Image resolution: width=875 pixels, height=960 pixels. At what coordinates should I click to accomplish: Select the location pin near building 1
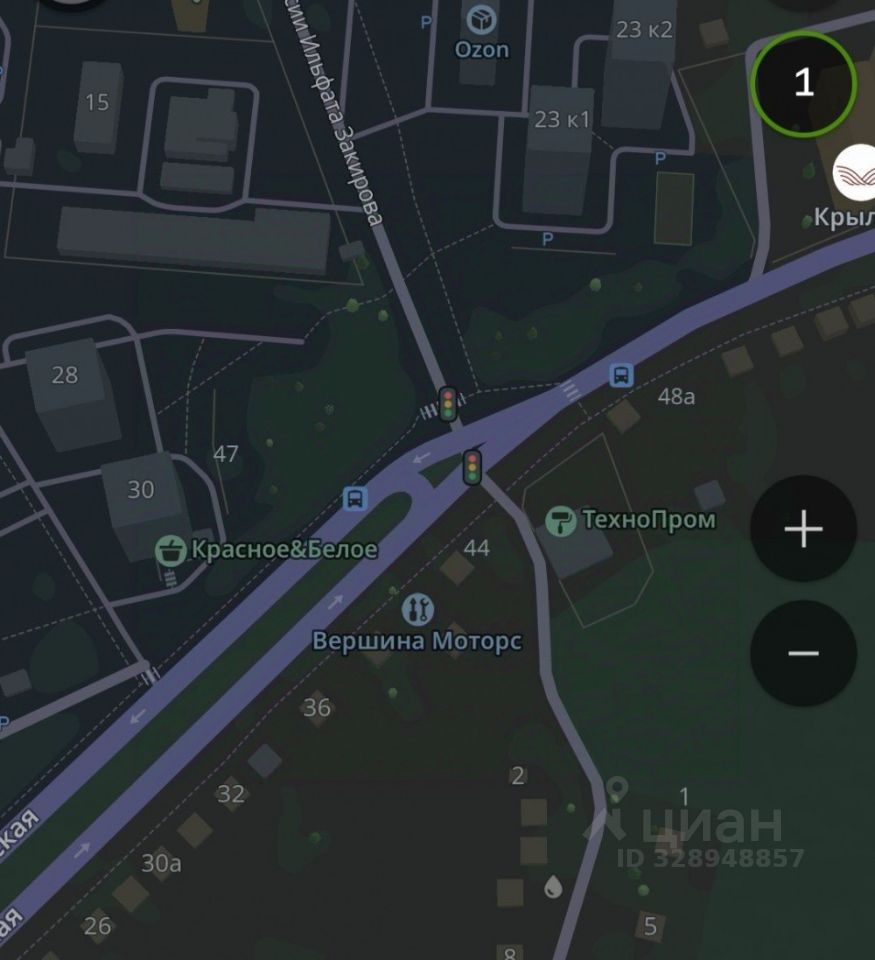[x=618, y=791]
